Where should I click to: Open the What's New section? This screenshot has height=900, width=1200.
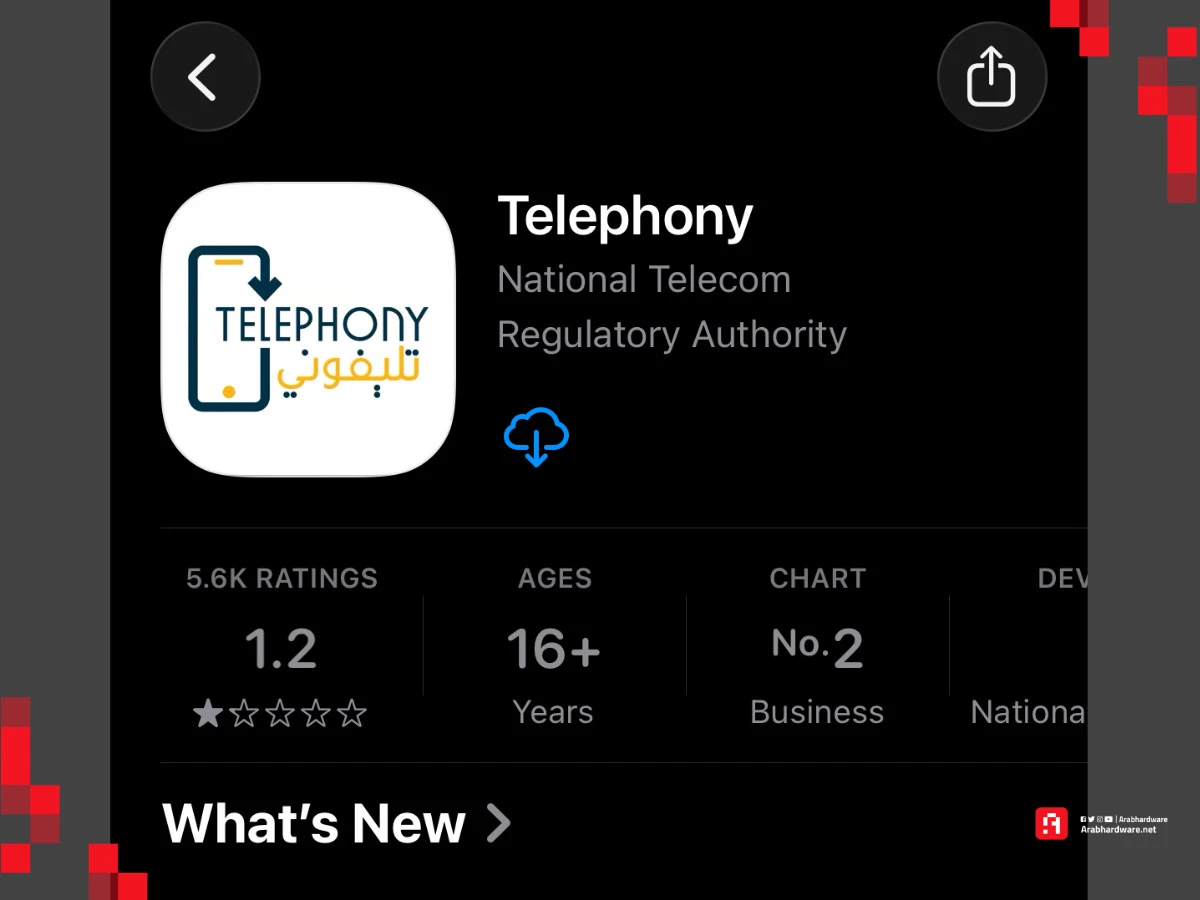point(336,823)
